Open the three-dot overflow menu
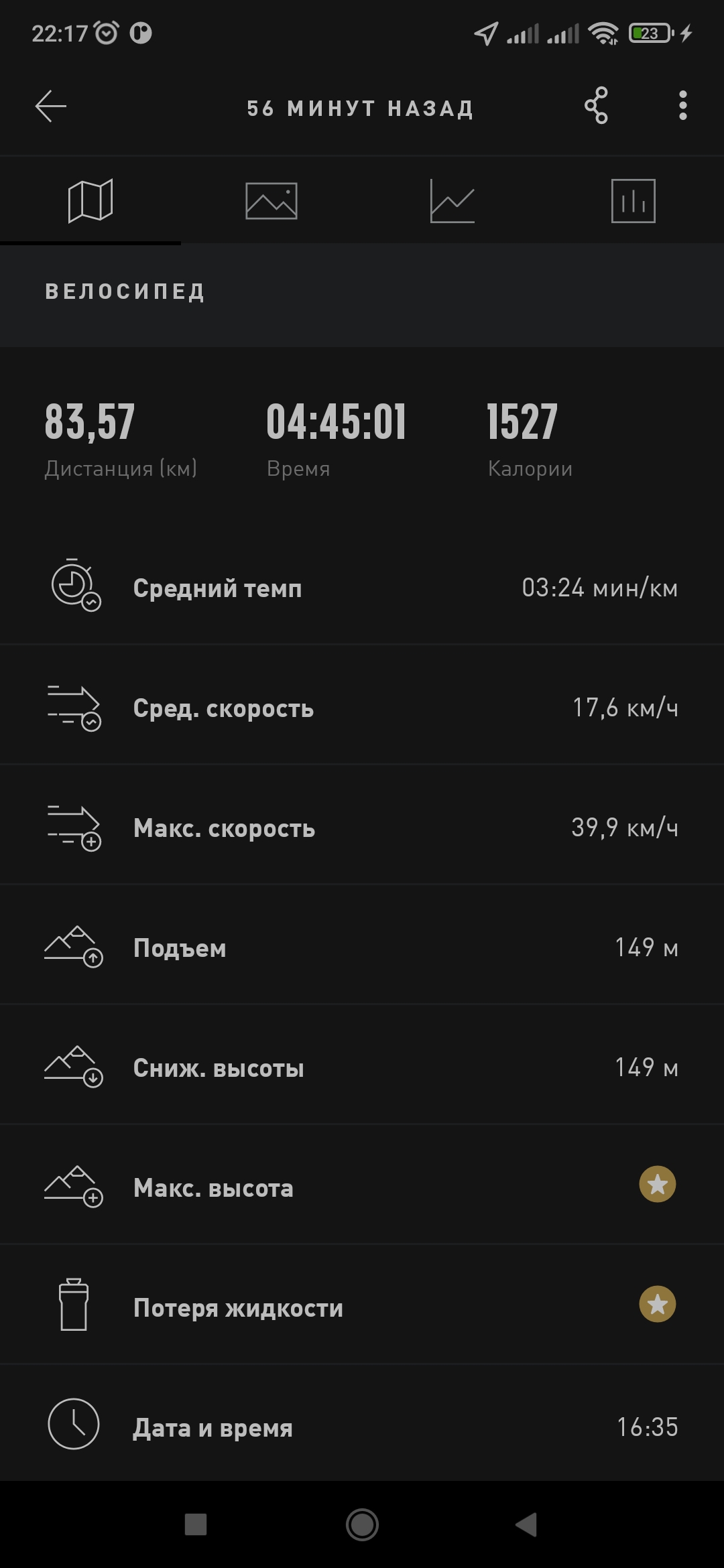Screen dimensions: 724x1568 click(x=682, y=106)
